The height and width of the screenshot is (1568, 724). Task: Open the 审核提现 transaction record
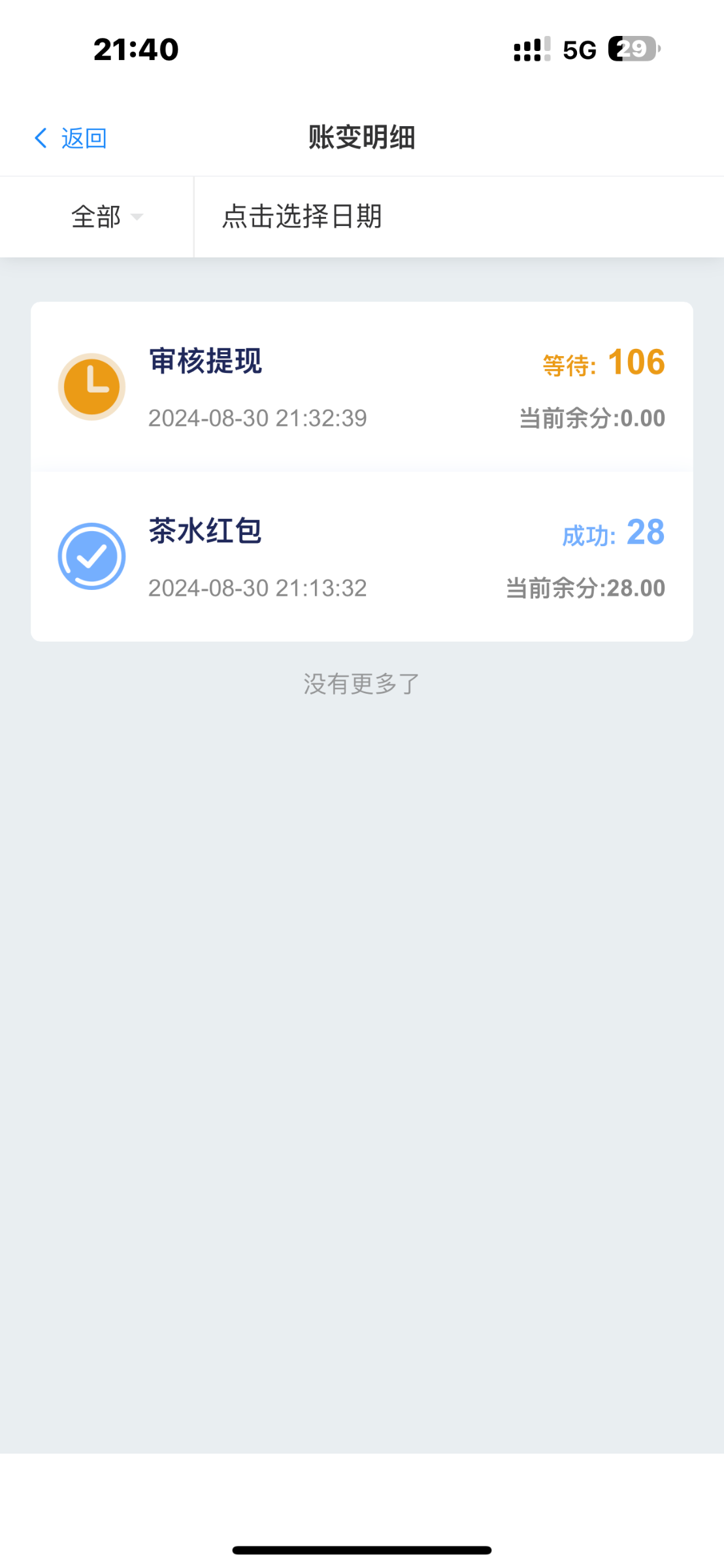pos(361,387)
